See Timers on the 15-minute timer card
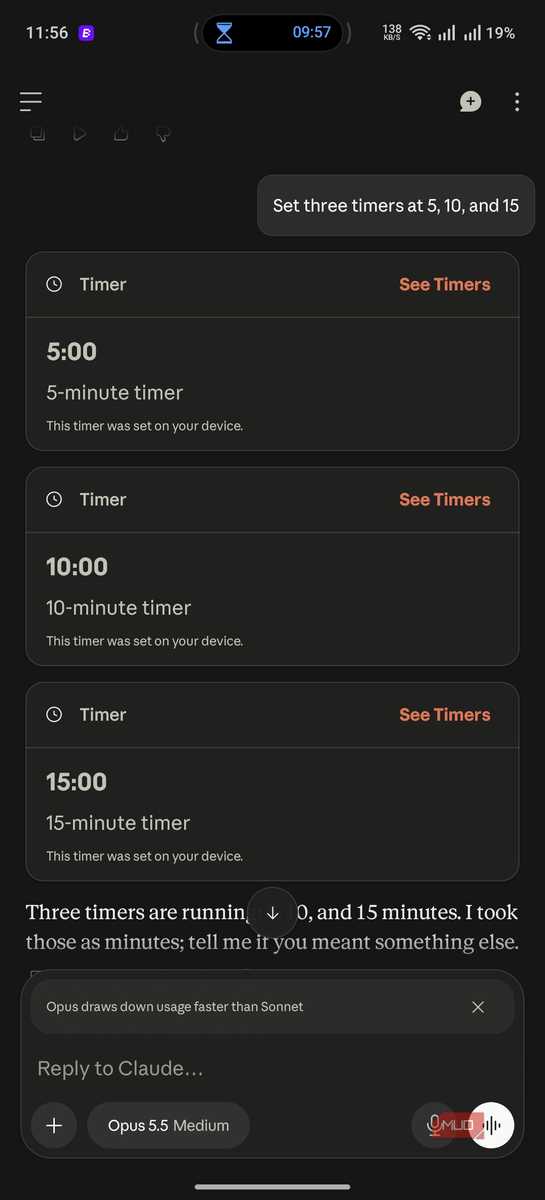Screen dimensions: 545x1200 pyautogui.click(x=445, y=714)
